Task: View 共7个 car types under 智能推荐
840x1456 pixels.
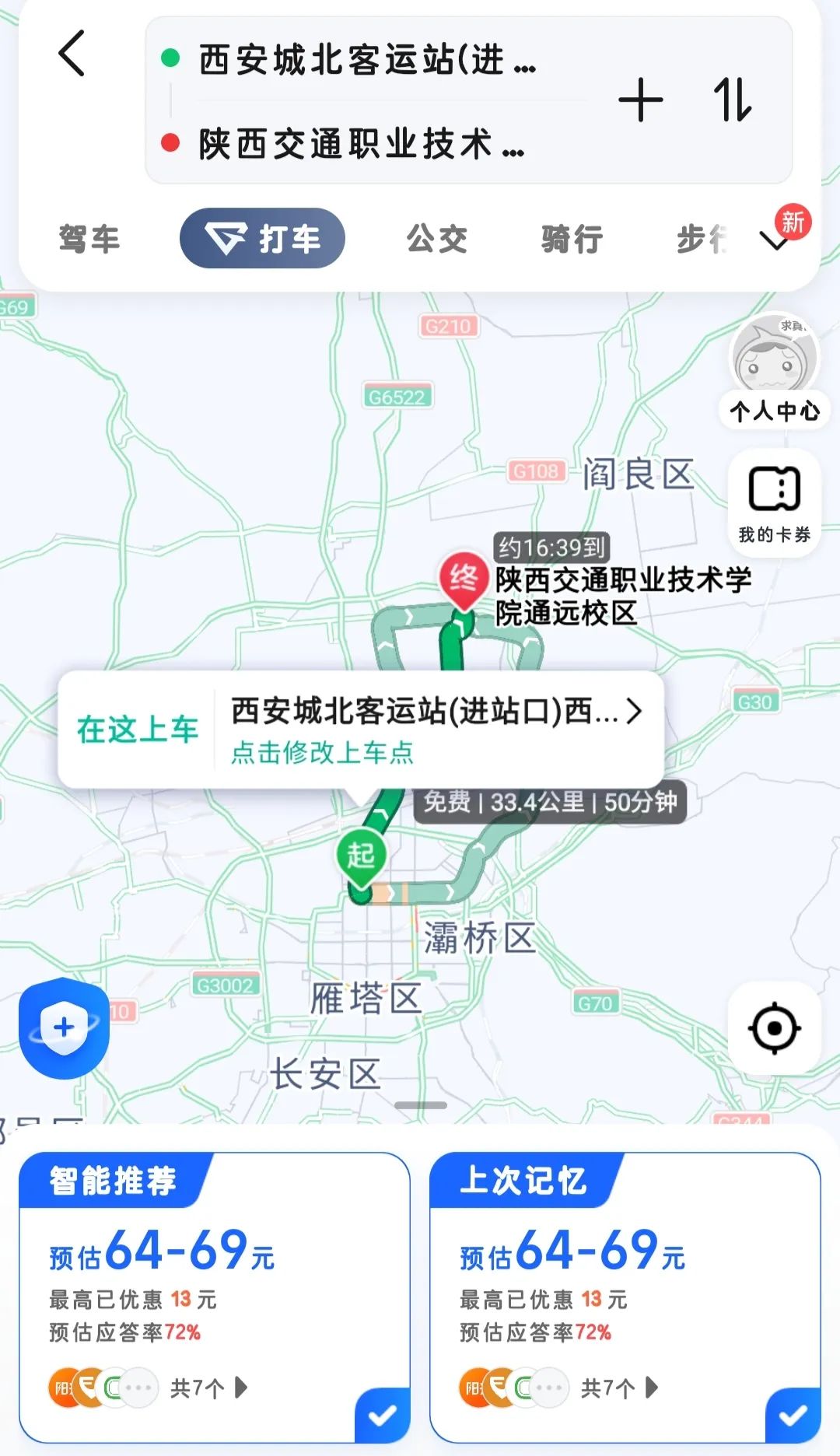Action: coord(208,1388)
